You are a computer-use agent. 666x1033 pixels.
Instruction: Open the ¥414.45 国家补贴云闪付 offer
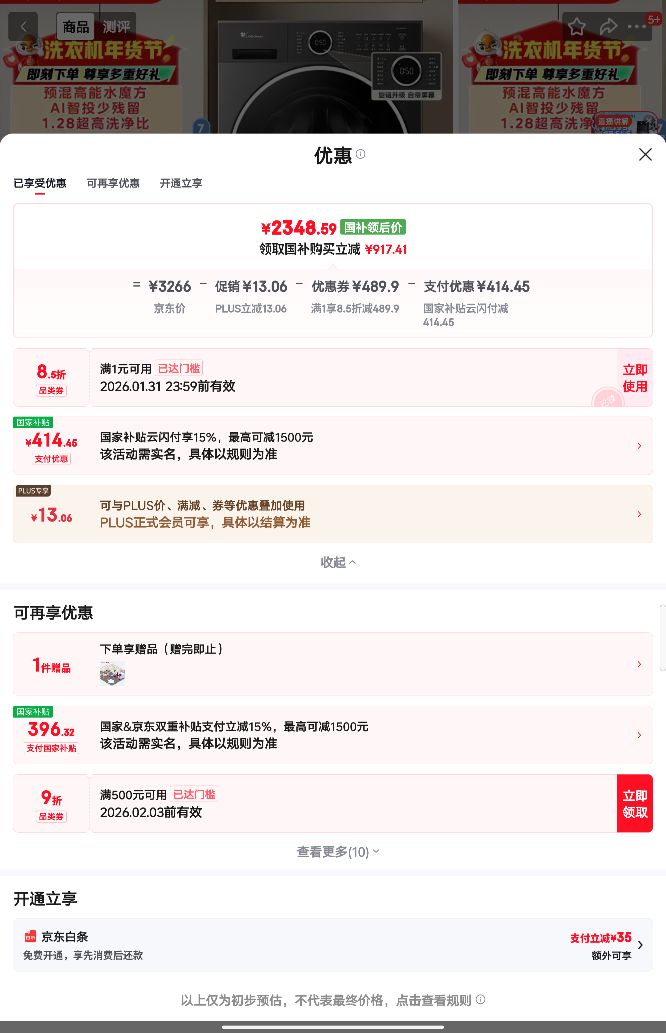point(333,445)
